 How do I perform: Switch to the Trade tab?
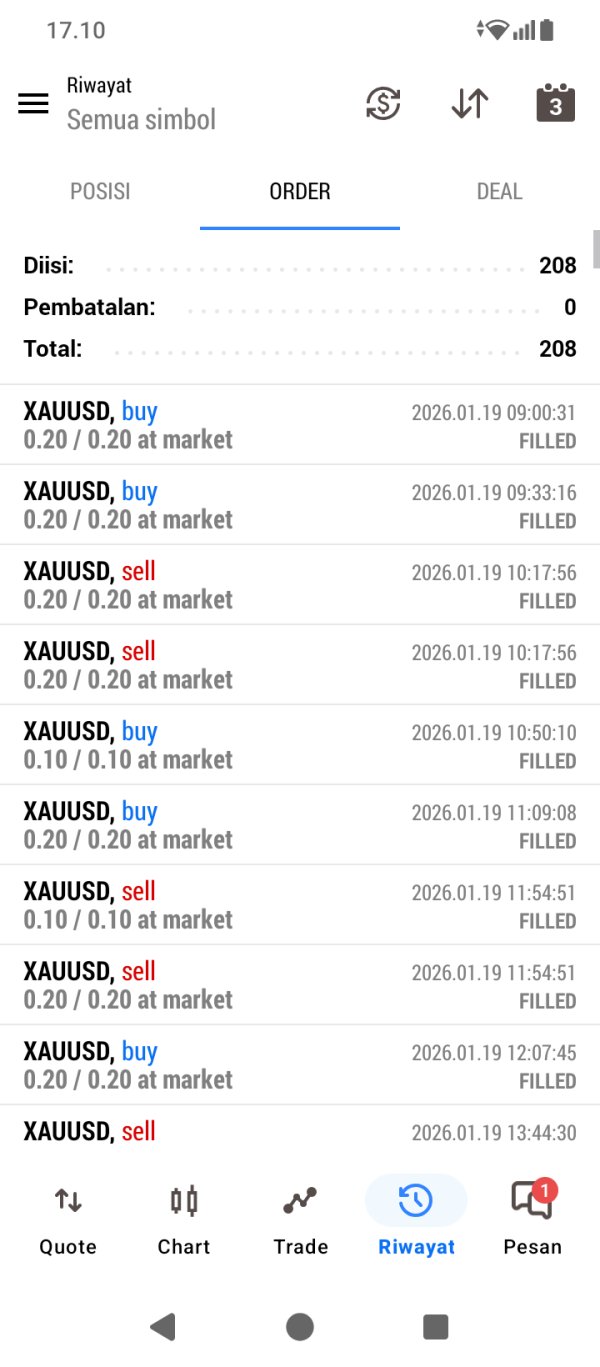[300, 1217]
